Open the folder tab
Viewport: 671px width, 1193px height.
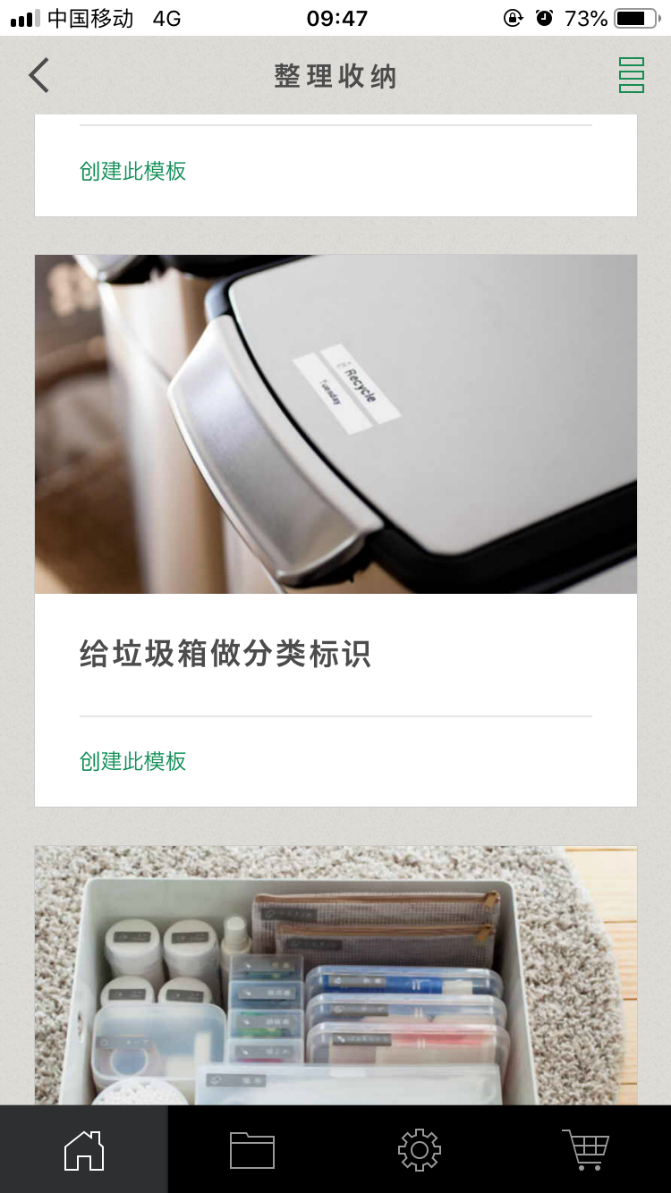(x=252, y=1149)
